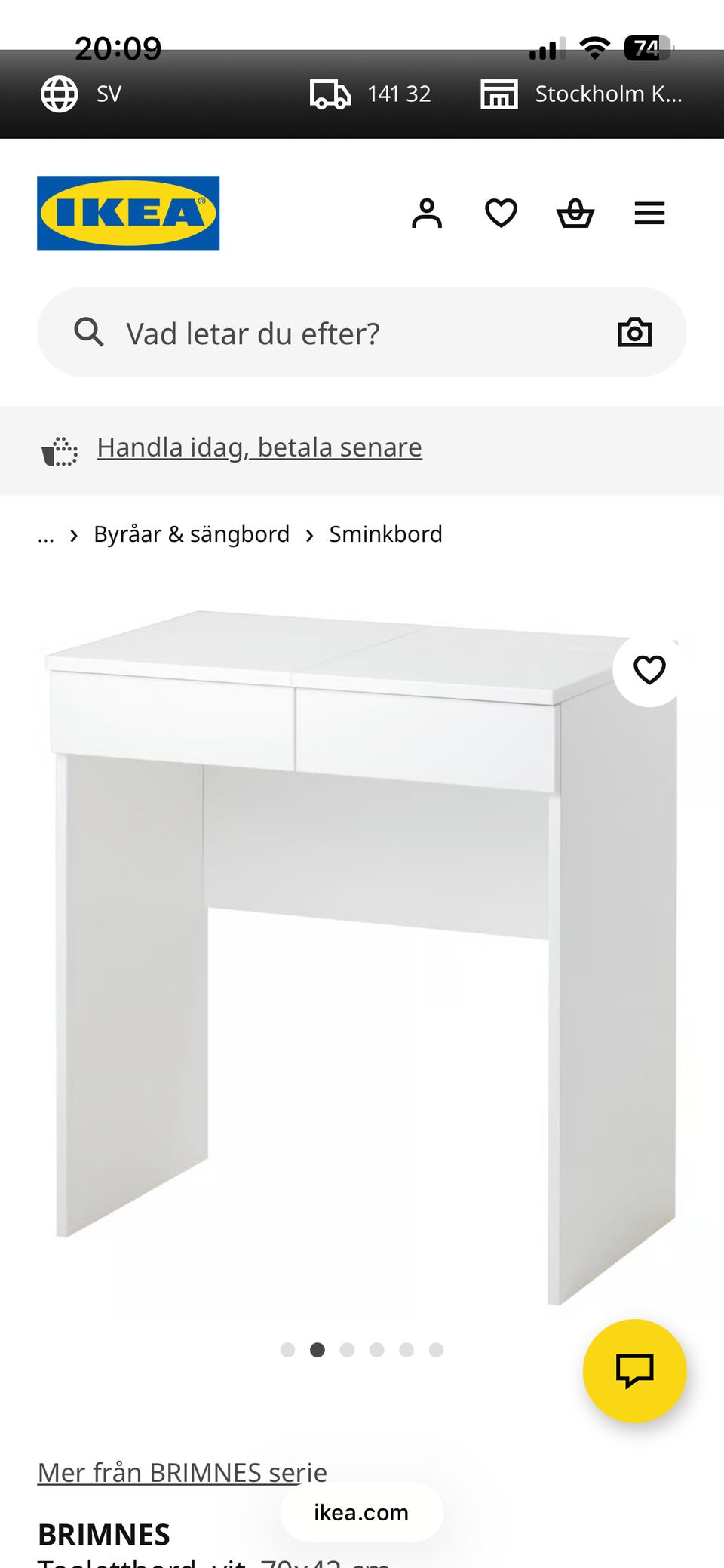Start a visual search with the camera icon
This screenshot has width=724, height=1568.
(x=634, y=332)
